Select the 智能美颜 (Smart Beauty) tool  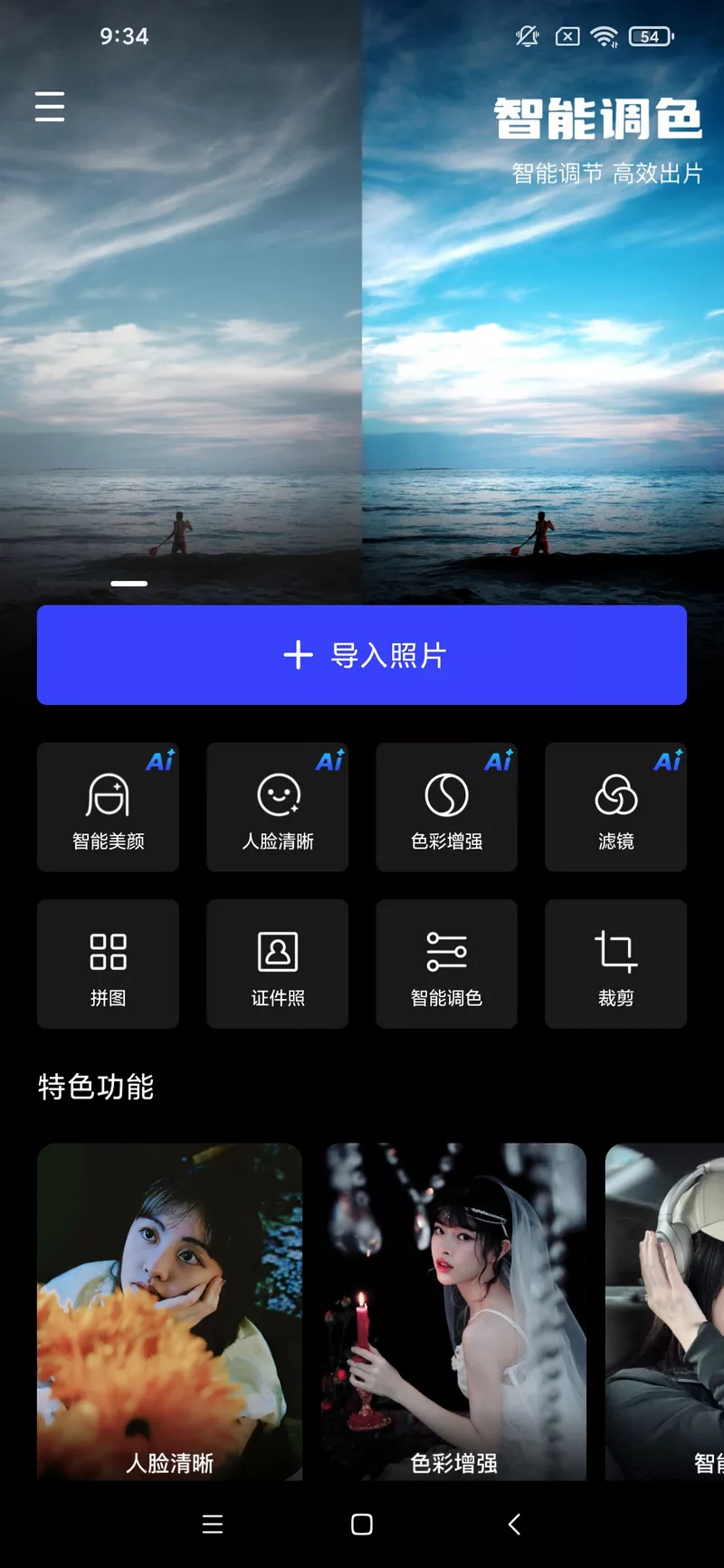click(x=108, y=807)
